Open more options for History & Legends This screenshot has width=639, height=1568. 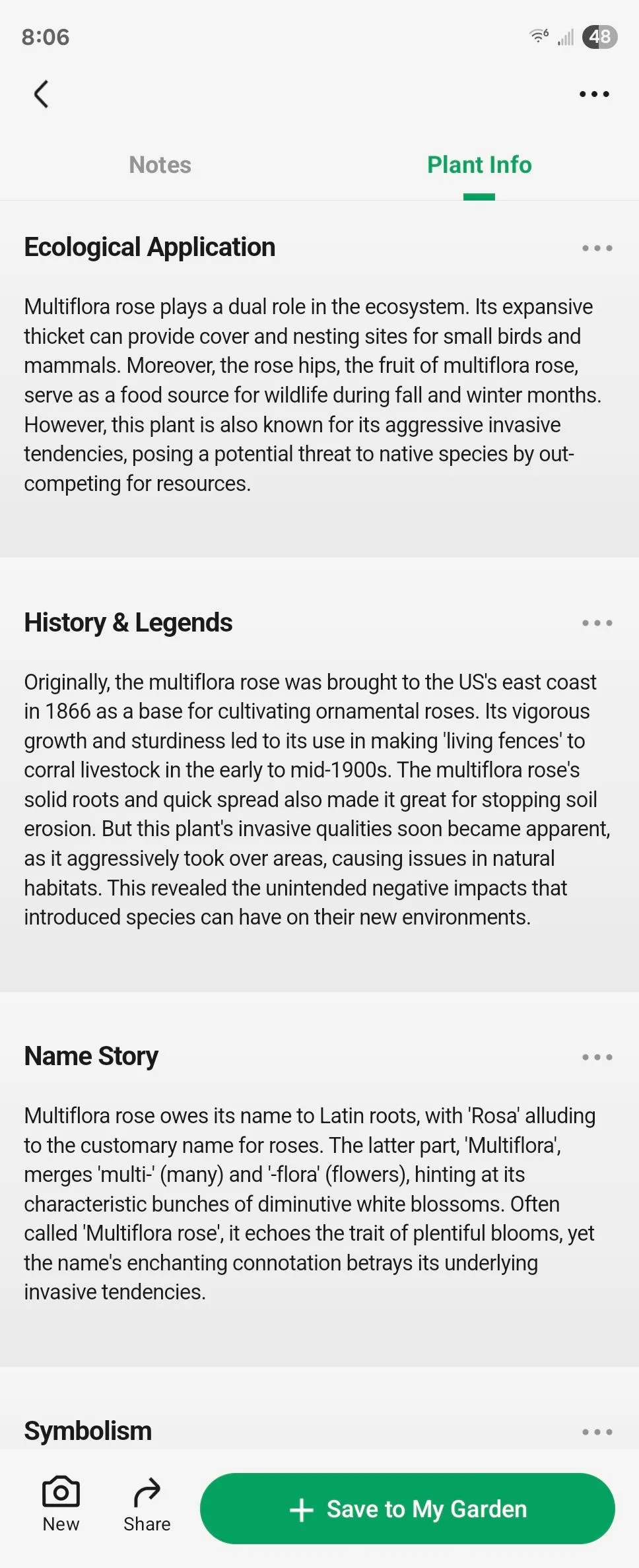(x=597, y=623)
